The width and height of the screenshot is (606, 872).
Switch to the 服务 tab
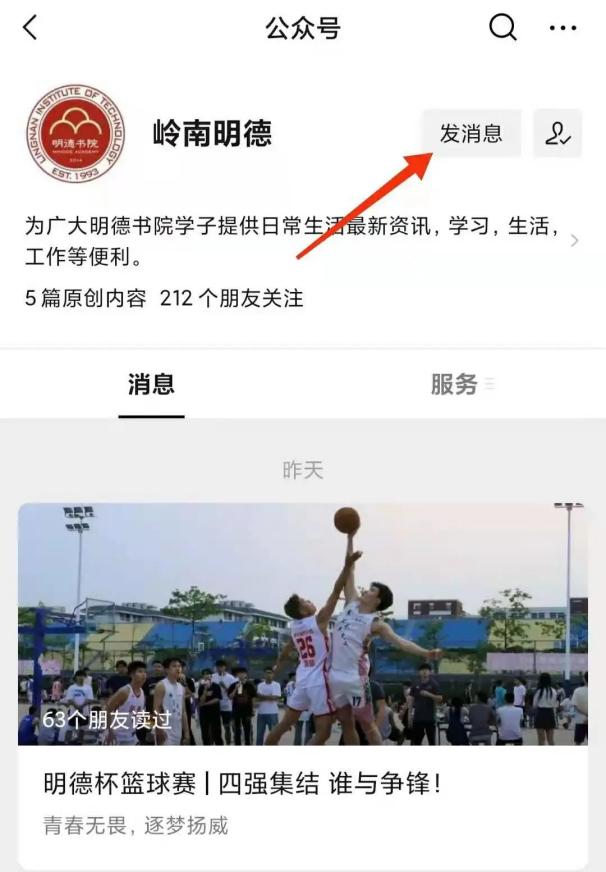coord(455,384)
